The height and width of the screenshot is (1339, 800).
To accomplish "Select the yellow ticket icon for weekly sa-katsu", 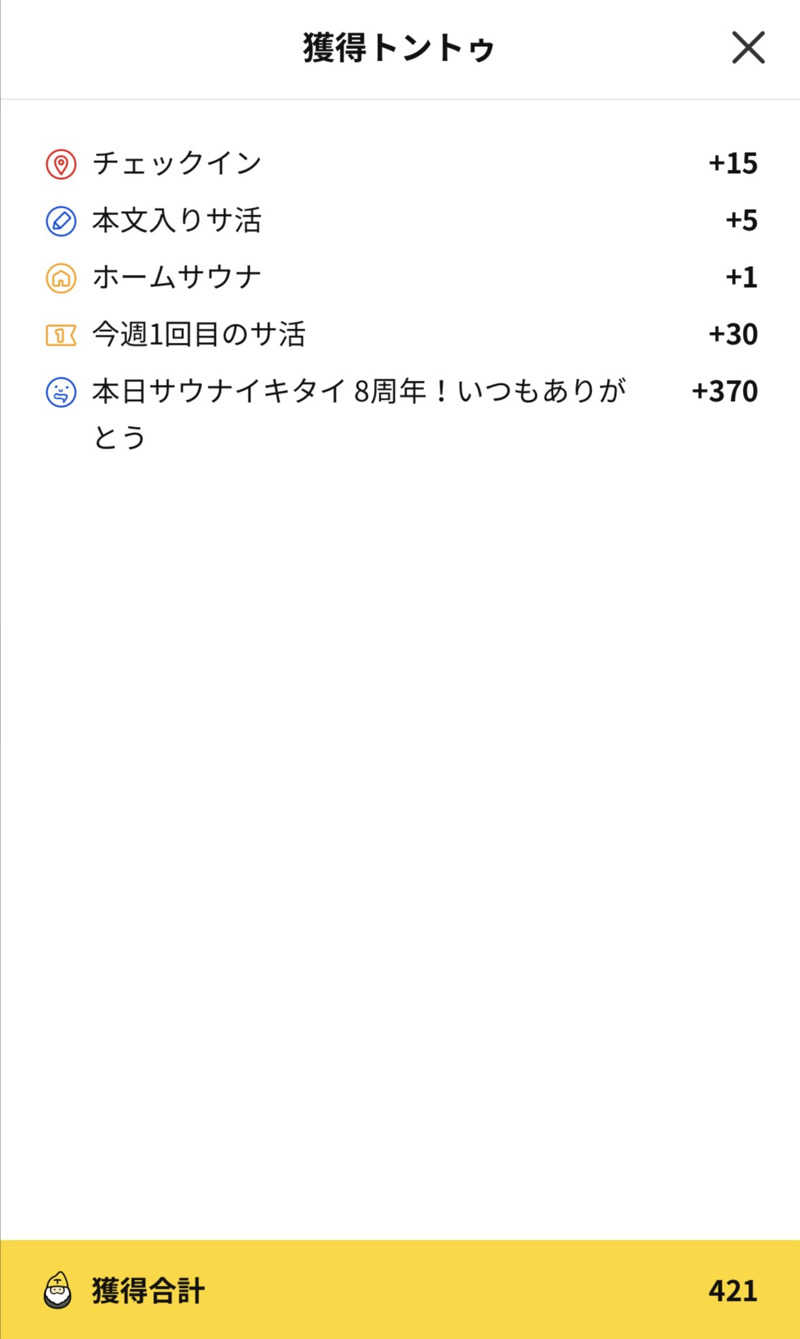I will point(58,334).
